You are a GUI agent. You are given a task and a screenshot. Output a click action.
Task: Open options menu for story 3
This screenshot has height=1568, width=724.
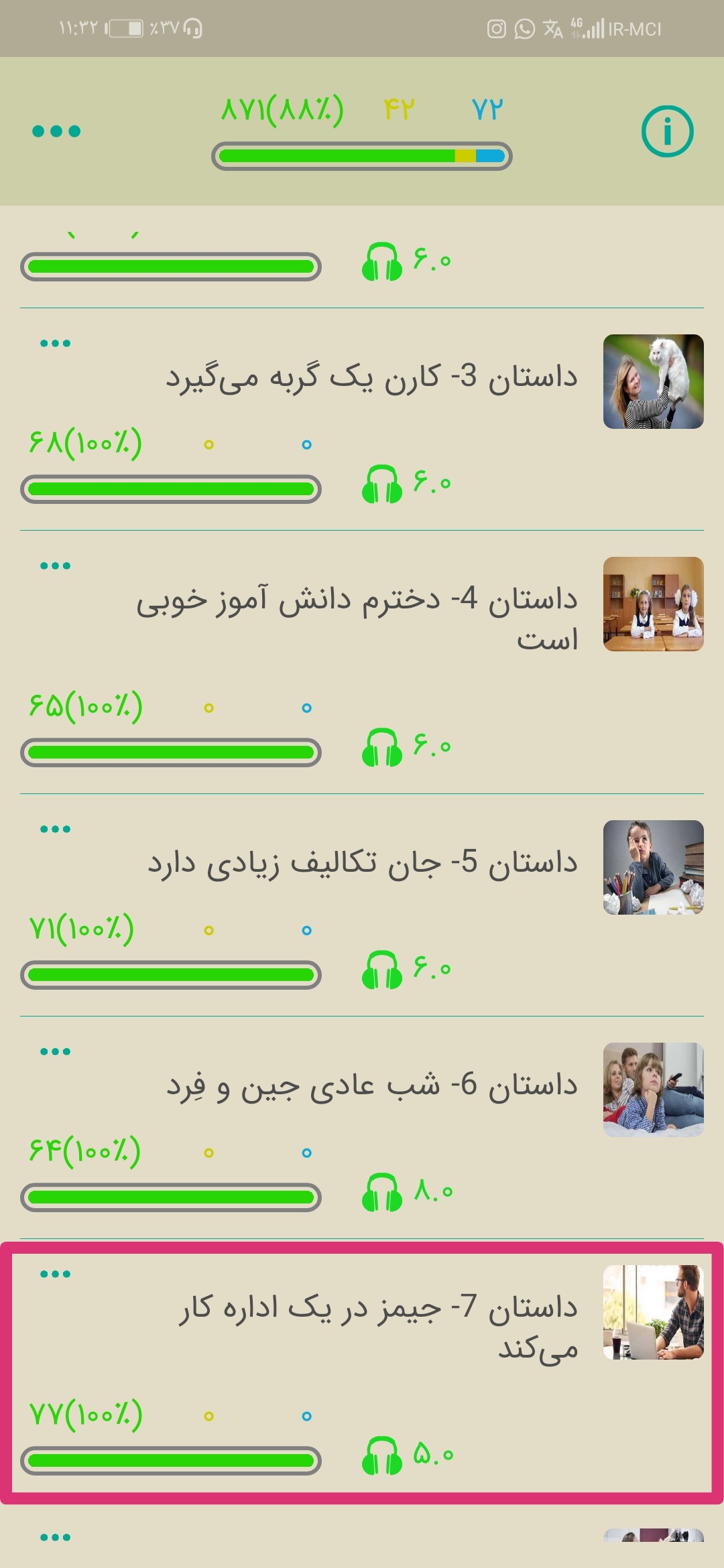[x=55, y=344]
